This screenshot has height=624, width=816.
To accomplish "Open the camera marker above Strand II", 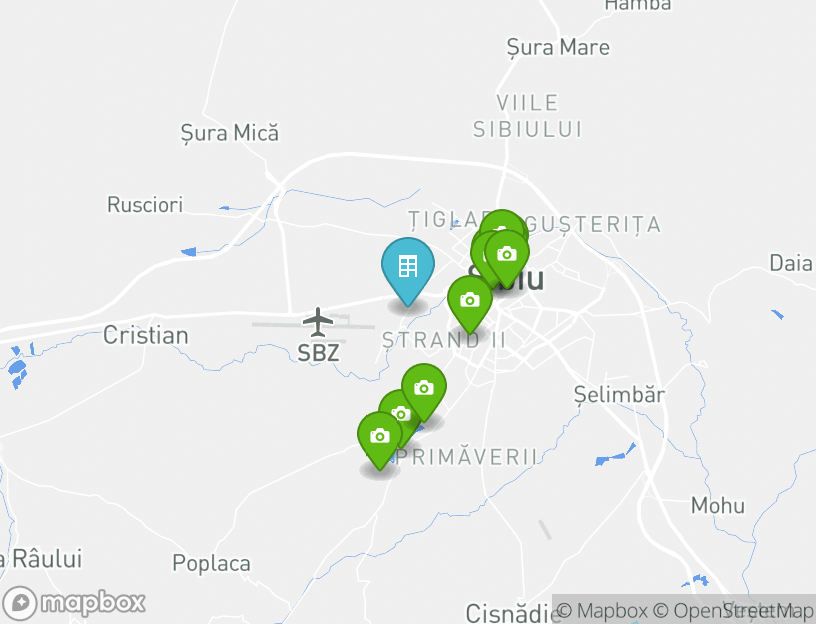I will pos(469,301).
